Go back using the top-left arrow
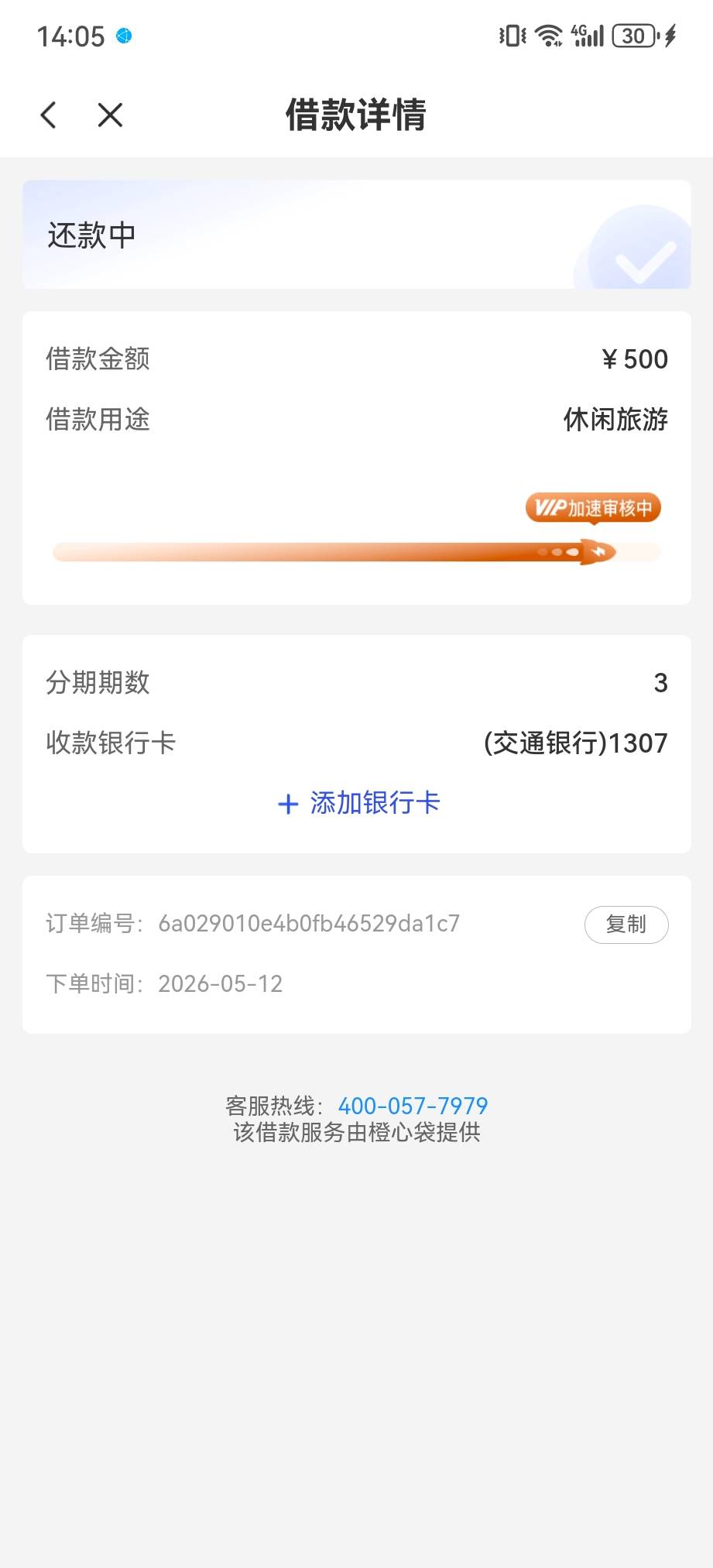The height and width of the screenshot is (1568, 713). tap(48, 115)
